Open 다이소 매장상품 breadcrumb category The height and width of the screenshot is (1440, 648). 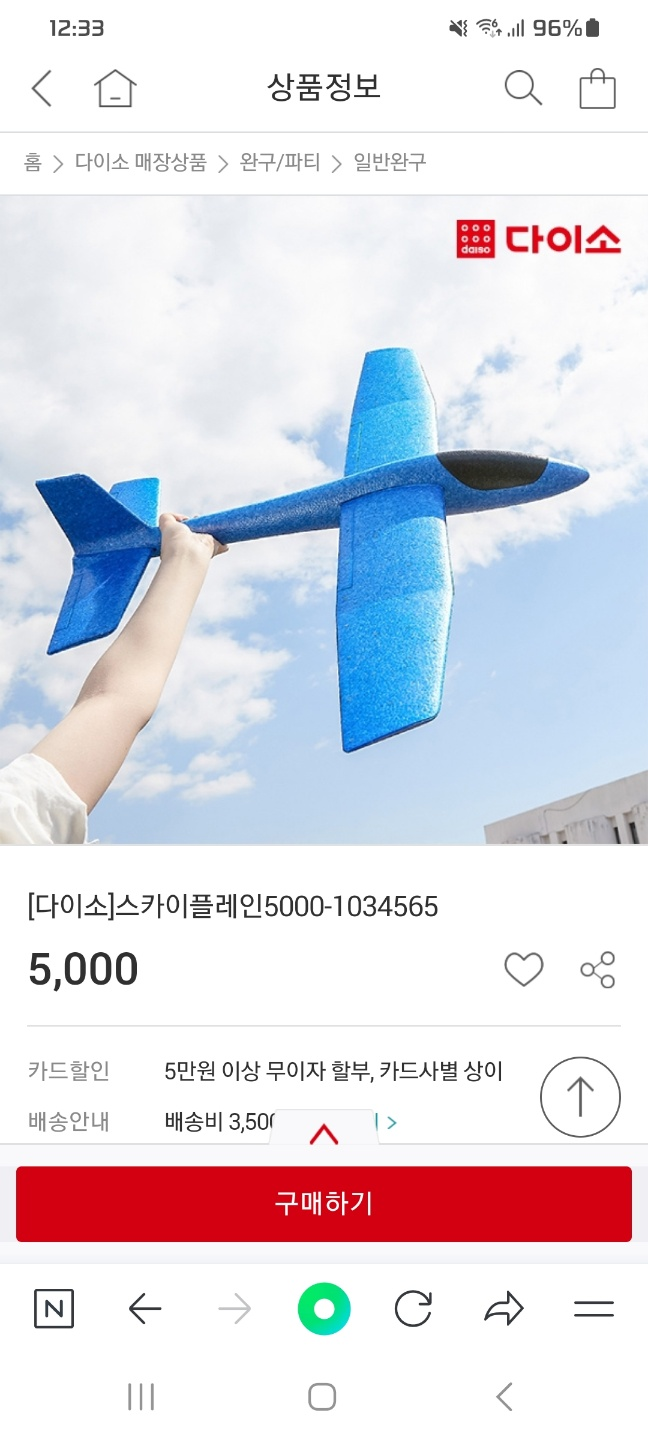pos(140,163)
